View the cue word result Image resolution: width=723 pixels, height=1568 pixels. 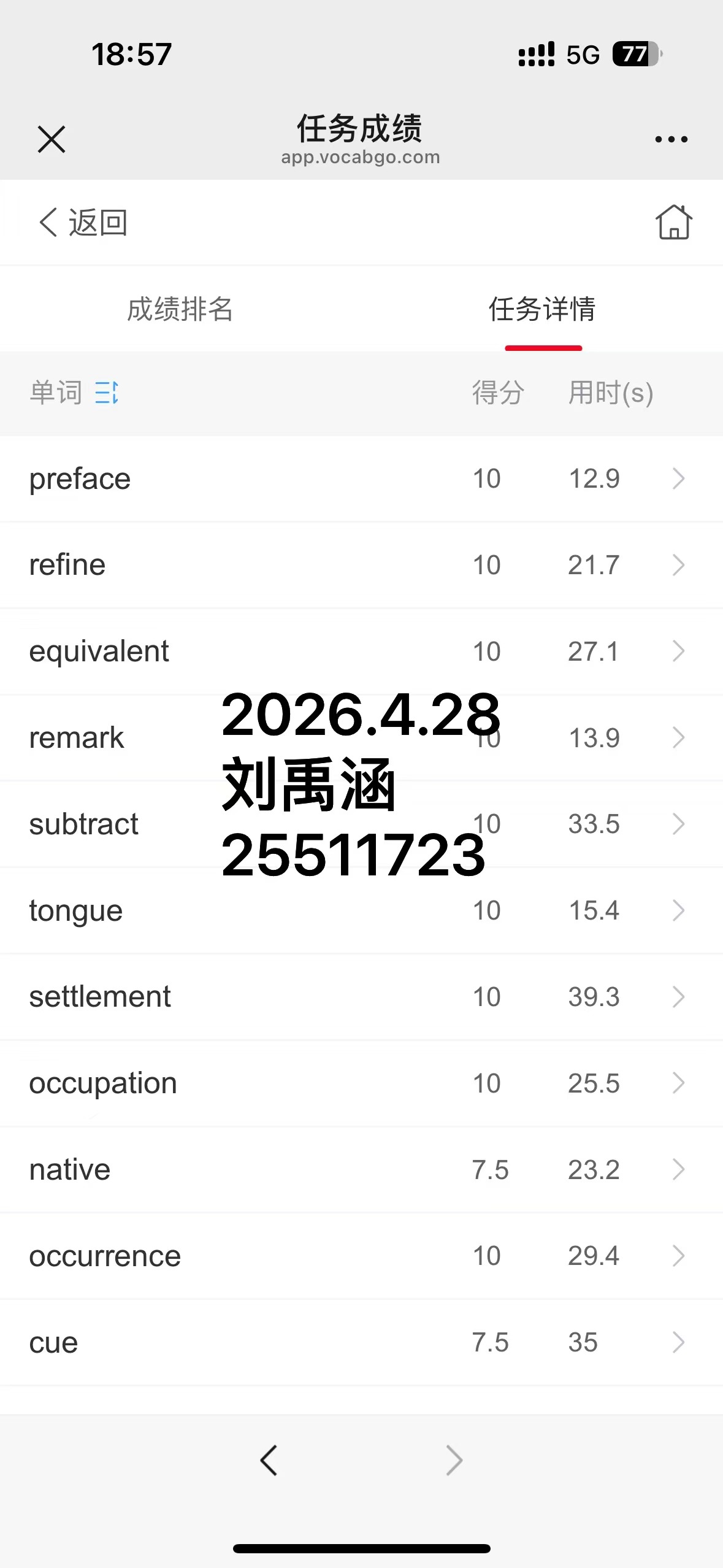(361, 1342)
